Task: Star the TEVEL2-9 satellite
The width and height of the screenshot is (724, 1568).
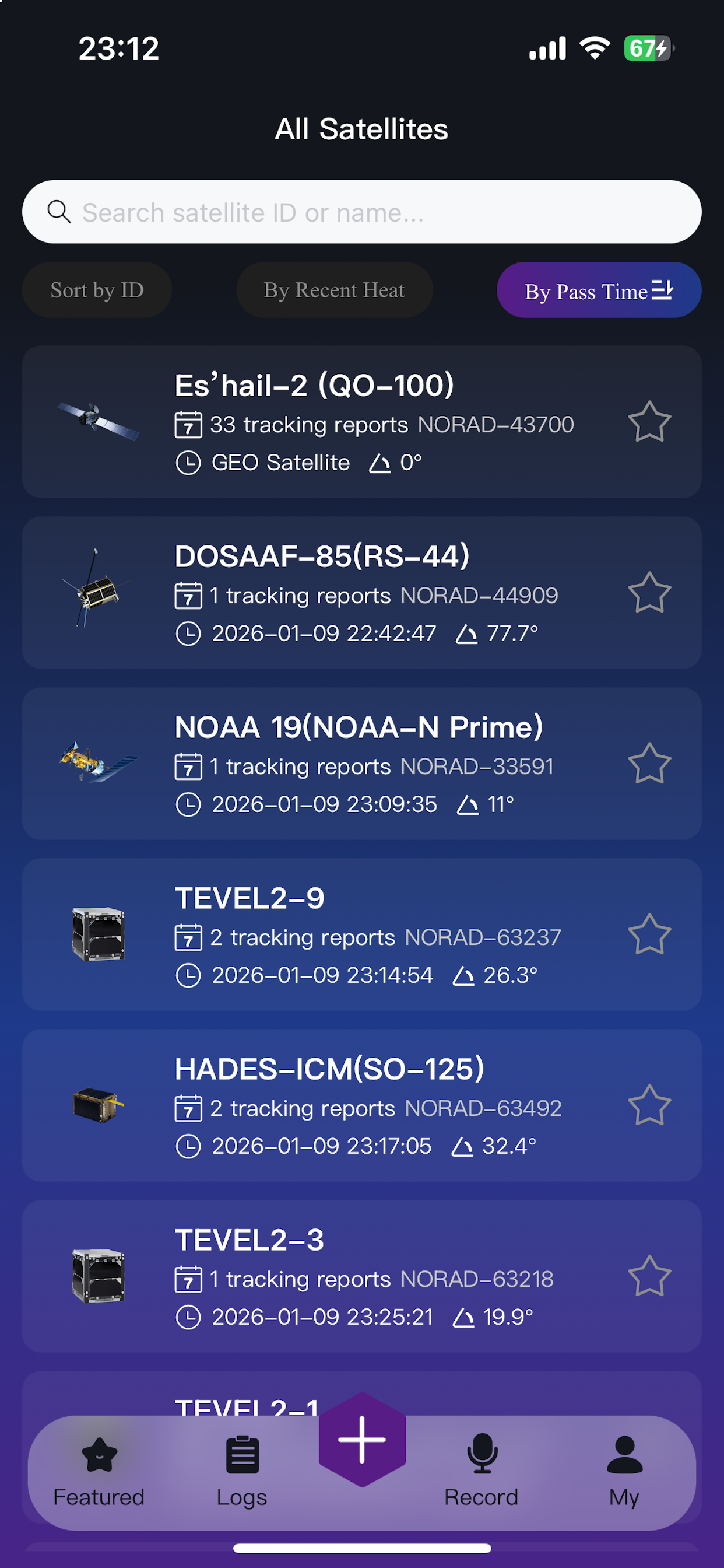Action: [x=649, y=935]
